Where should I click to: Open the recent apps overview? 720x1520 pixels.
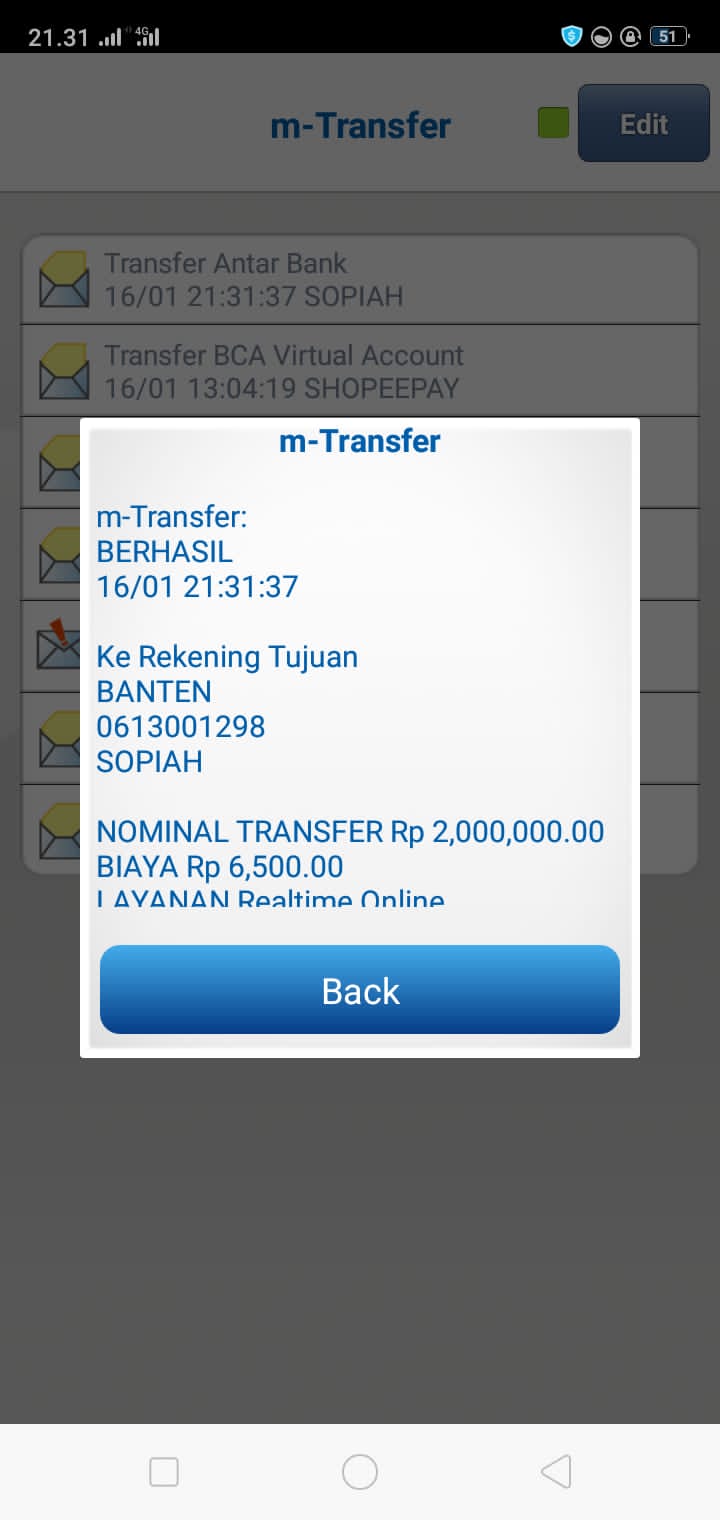point(164,1472)
